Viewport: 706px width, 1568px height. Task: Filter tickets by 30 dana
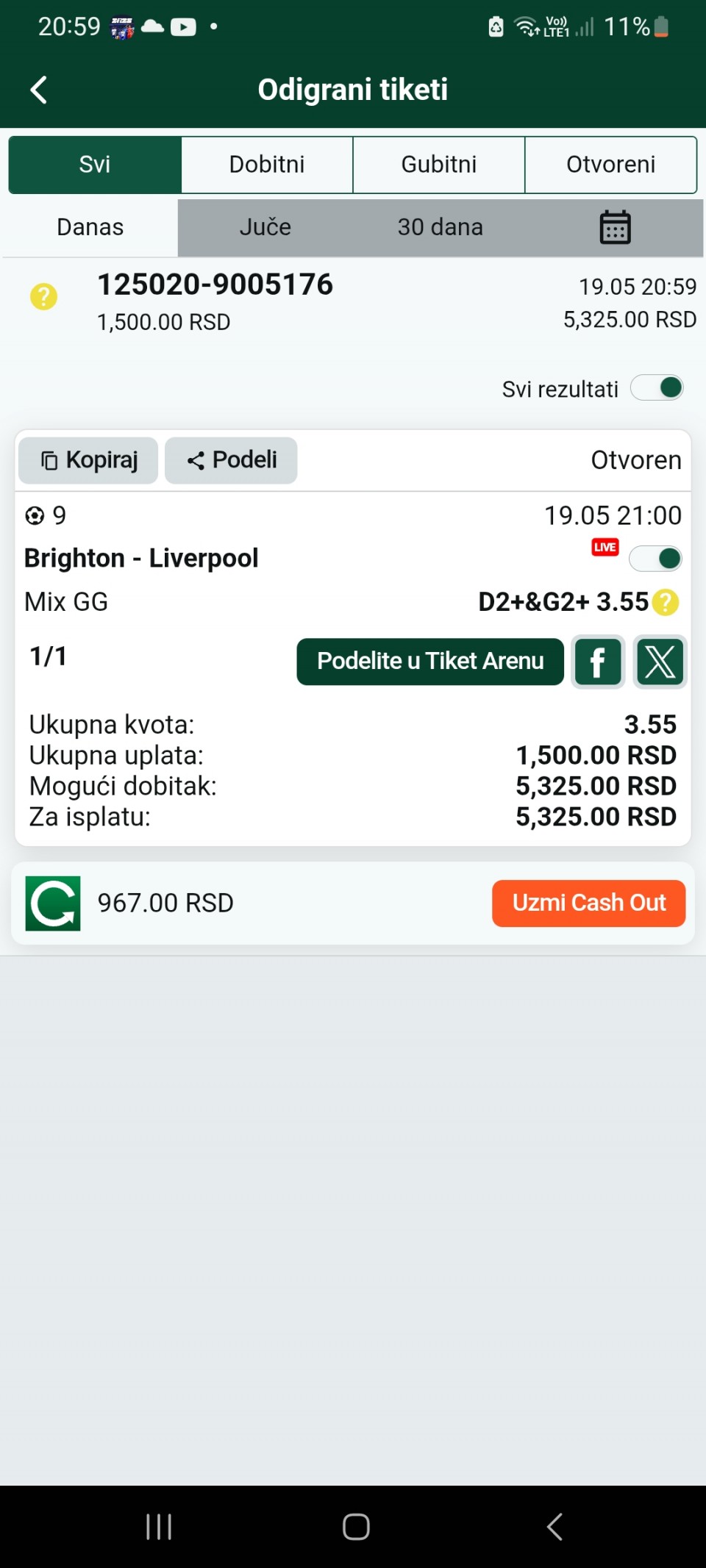[440, 227]
